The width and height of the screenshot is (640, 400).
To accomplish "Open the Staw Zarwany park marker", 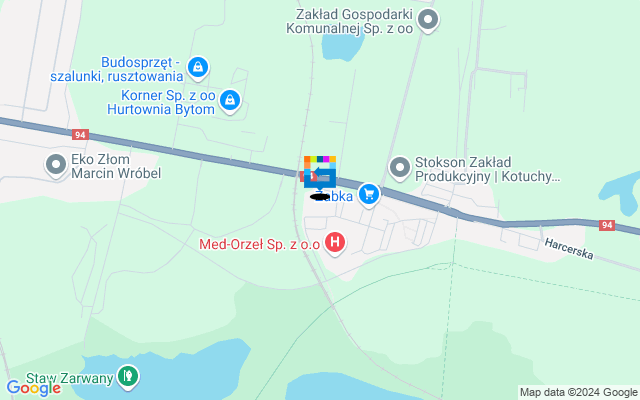I will 128,376.
